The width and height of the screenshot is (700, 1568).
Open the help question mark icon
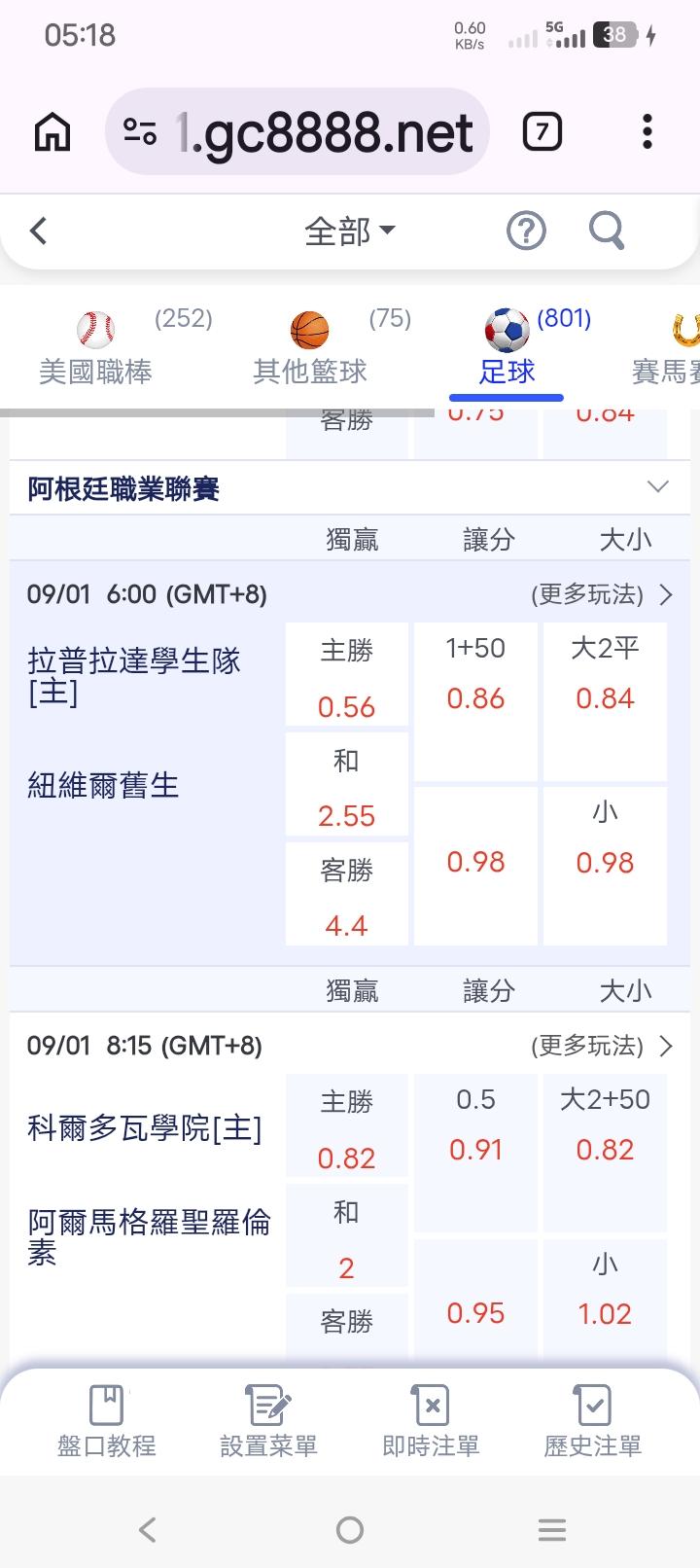527,232
